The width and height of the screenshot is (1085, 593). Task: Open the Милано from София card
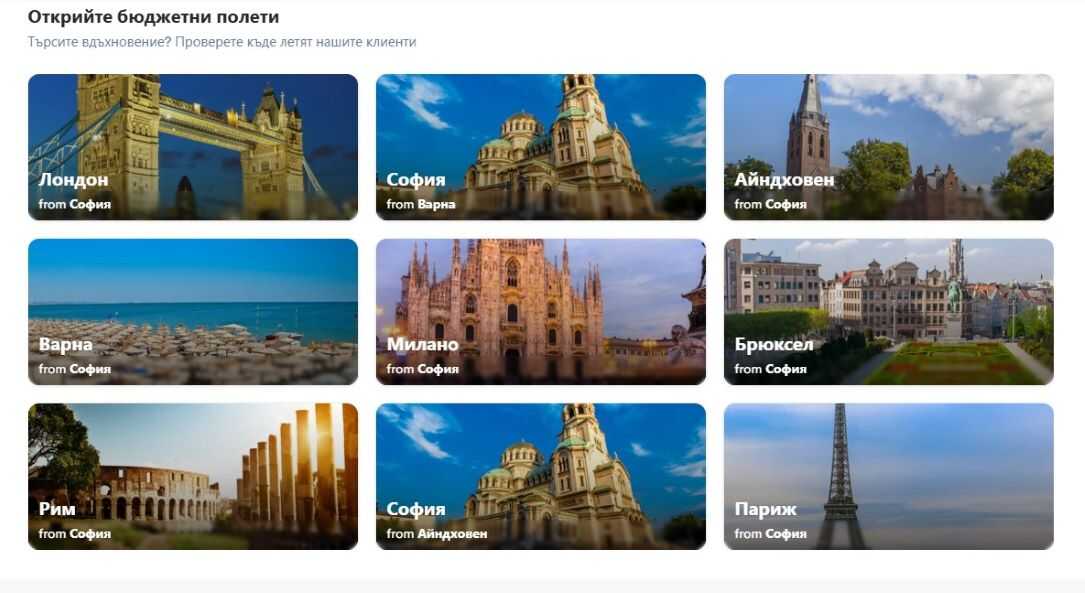[540, 311]
